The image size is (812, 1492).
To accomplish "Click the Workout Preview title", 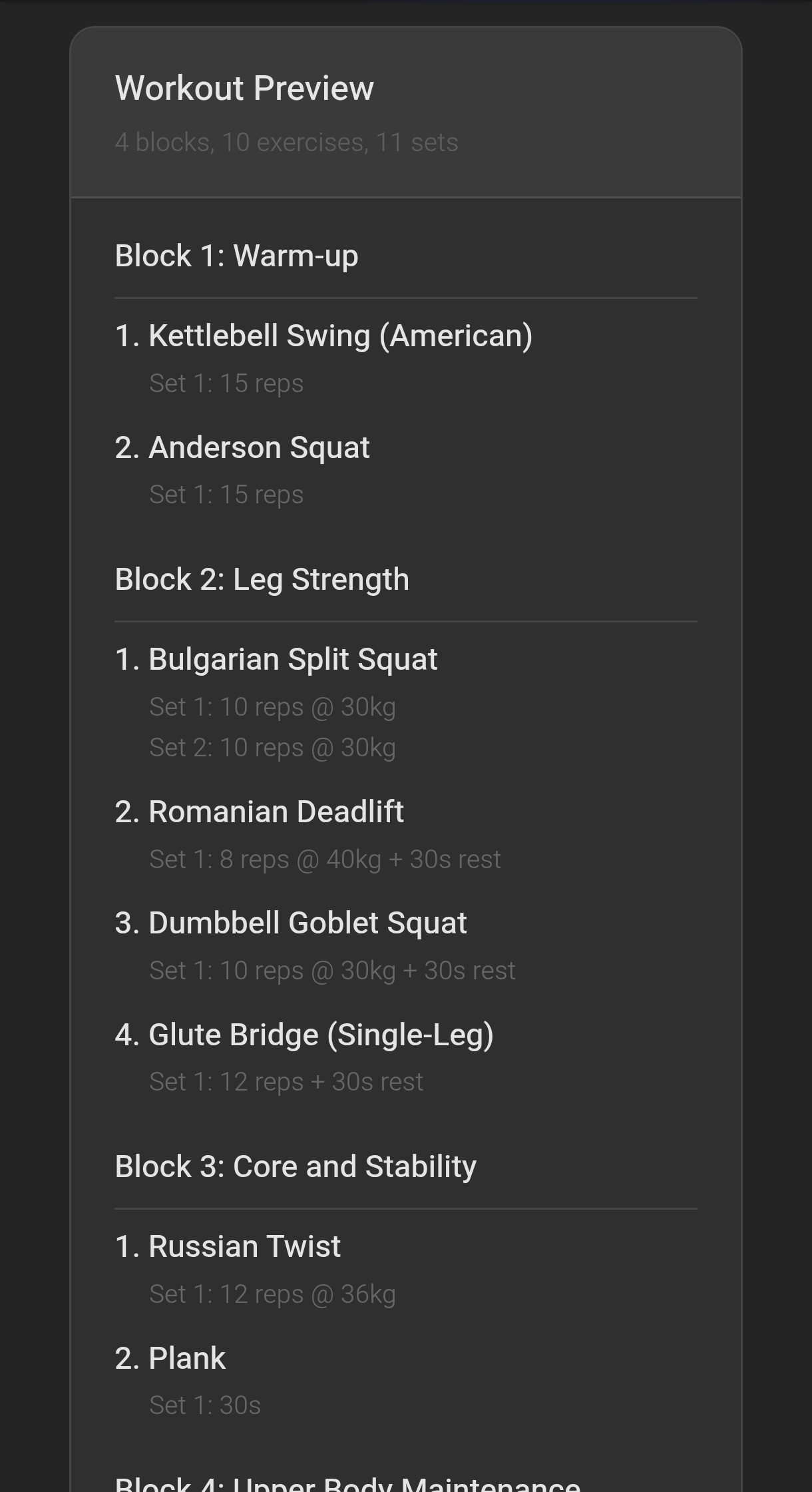I will click(x=244, y=87).
